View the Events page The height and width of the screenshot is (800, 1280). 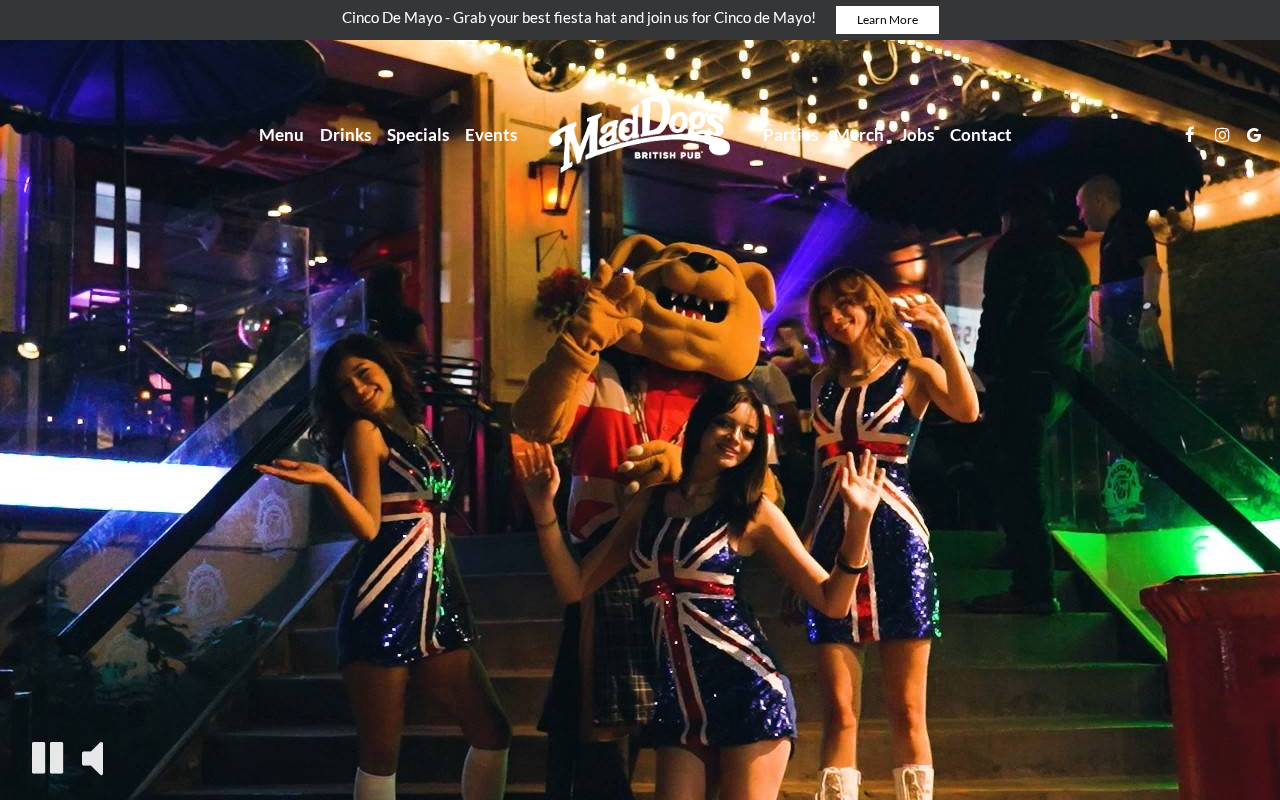tap(491, 134)
